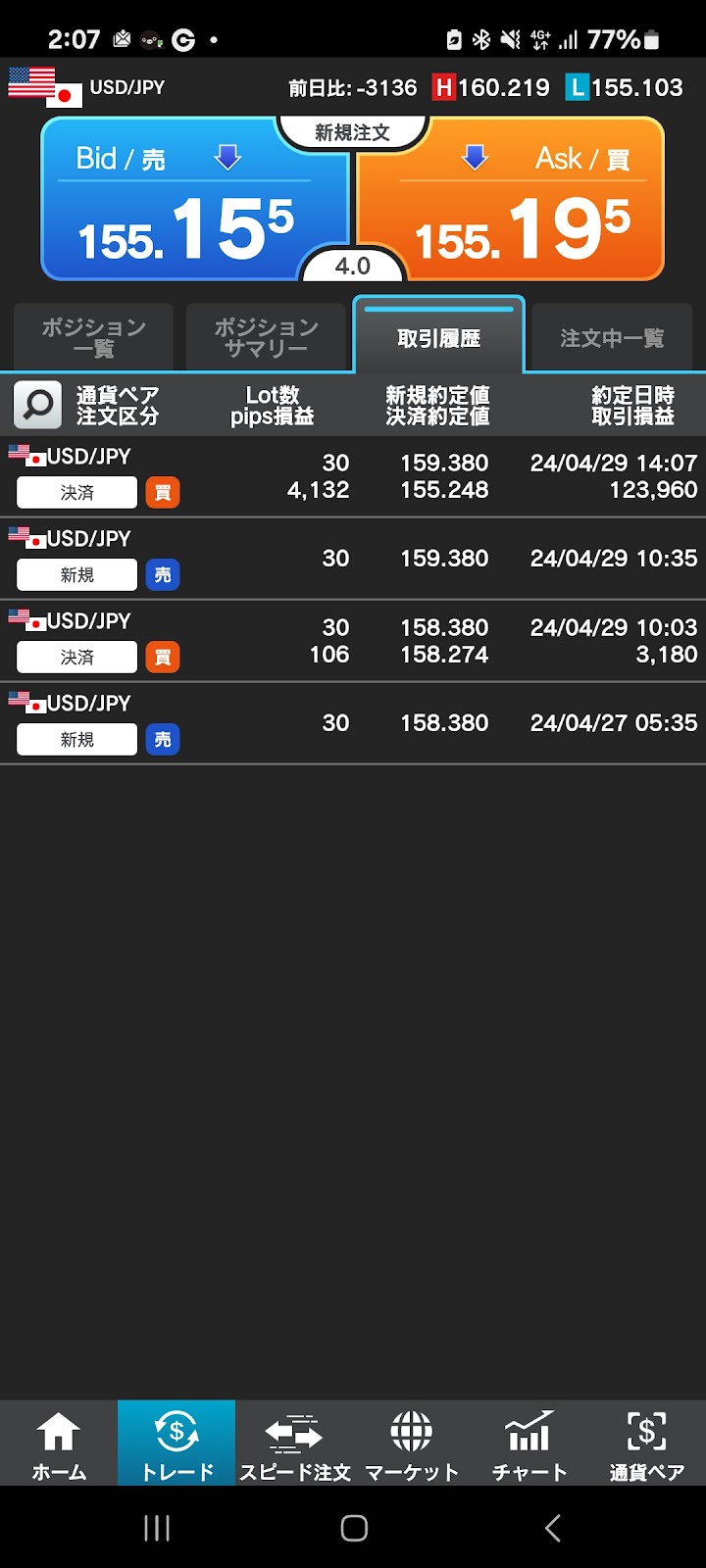Switch to the ポジション一覧 tab
The height and width of the screenshot is (1568, 706).
click(x=93, y=338)
